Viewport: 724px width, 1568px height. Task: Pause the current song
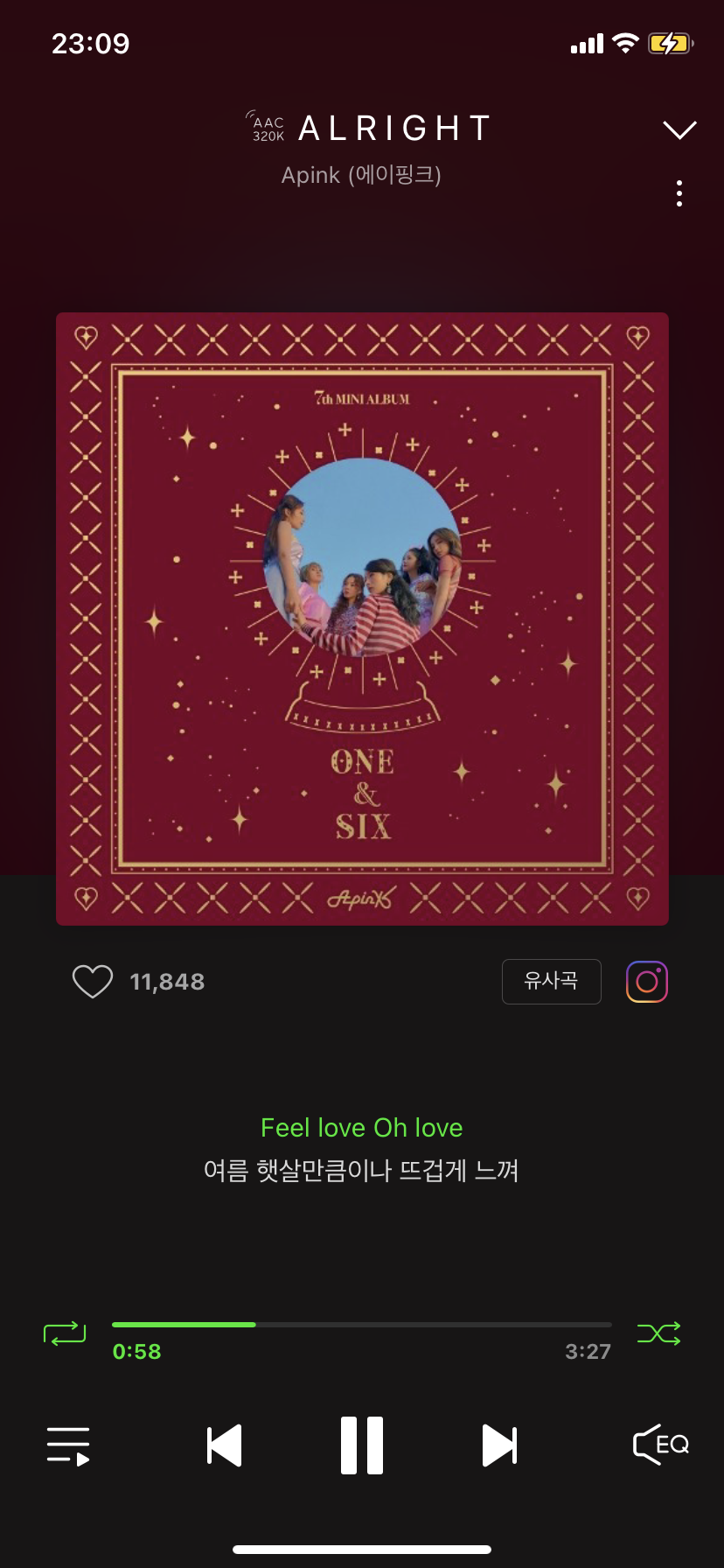[x=362, y=1445]
